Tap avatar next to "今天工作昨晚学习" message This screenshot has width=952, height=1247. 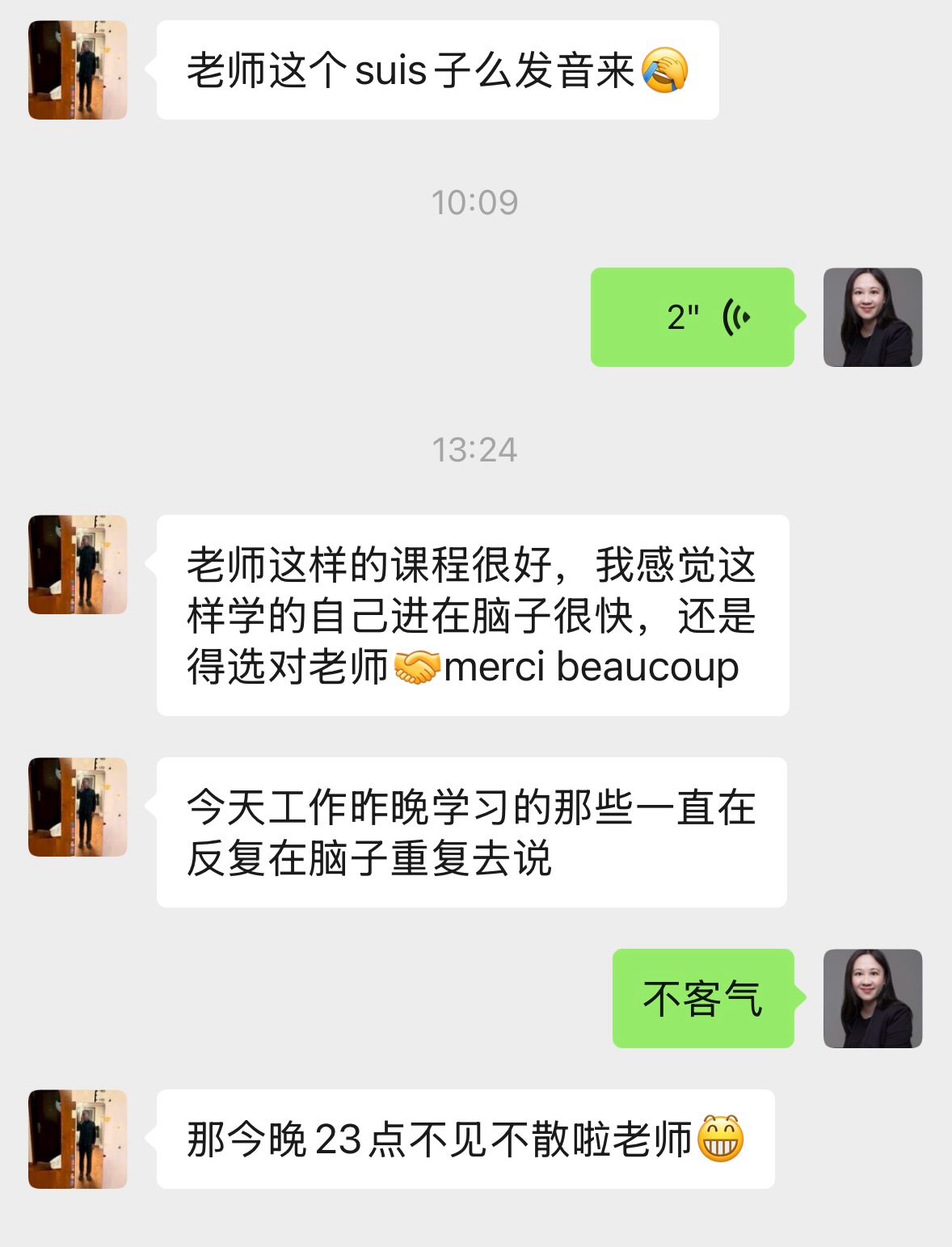[78, 807]
